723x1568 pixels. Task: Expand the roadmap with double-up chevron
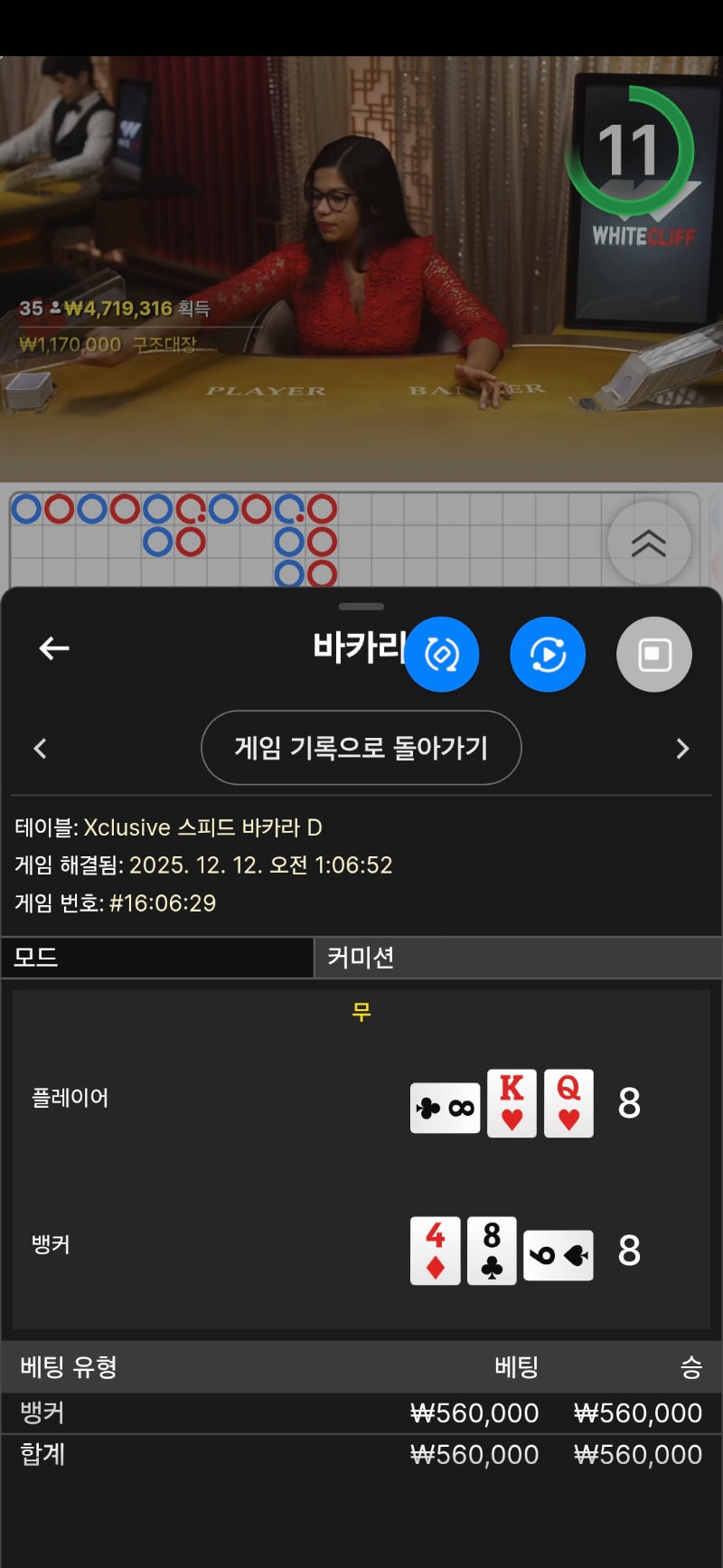click(x=649, y=543)
